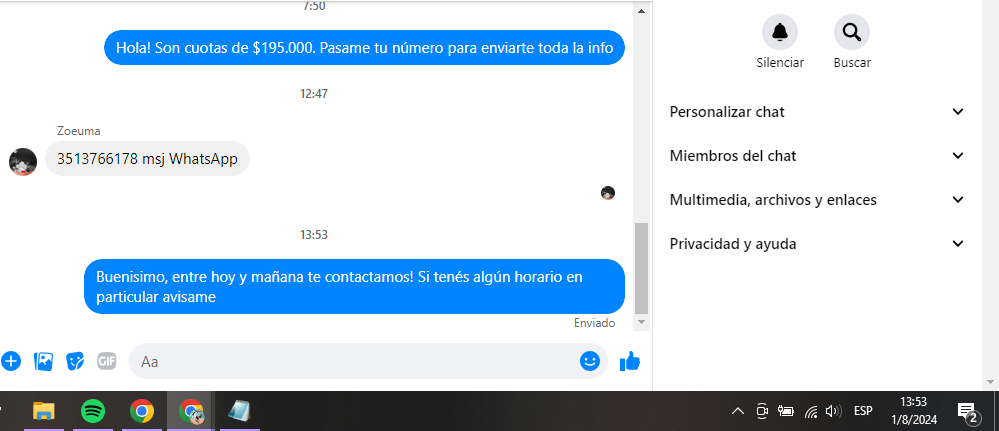Open the GIF selector

pyautogui.click(x=106, y=361)
